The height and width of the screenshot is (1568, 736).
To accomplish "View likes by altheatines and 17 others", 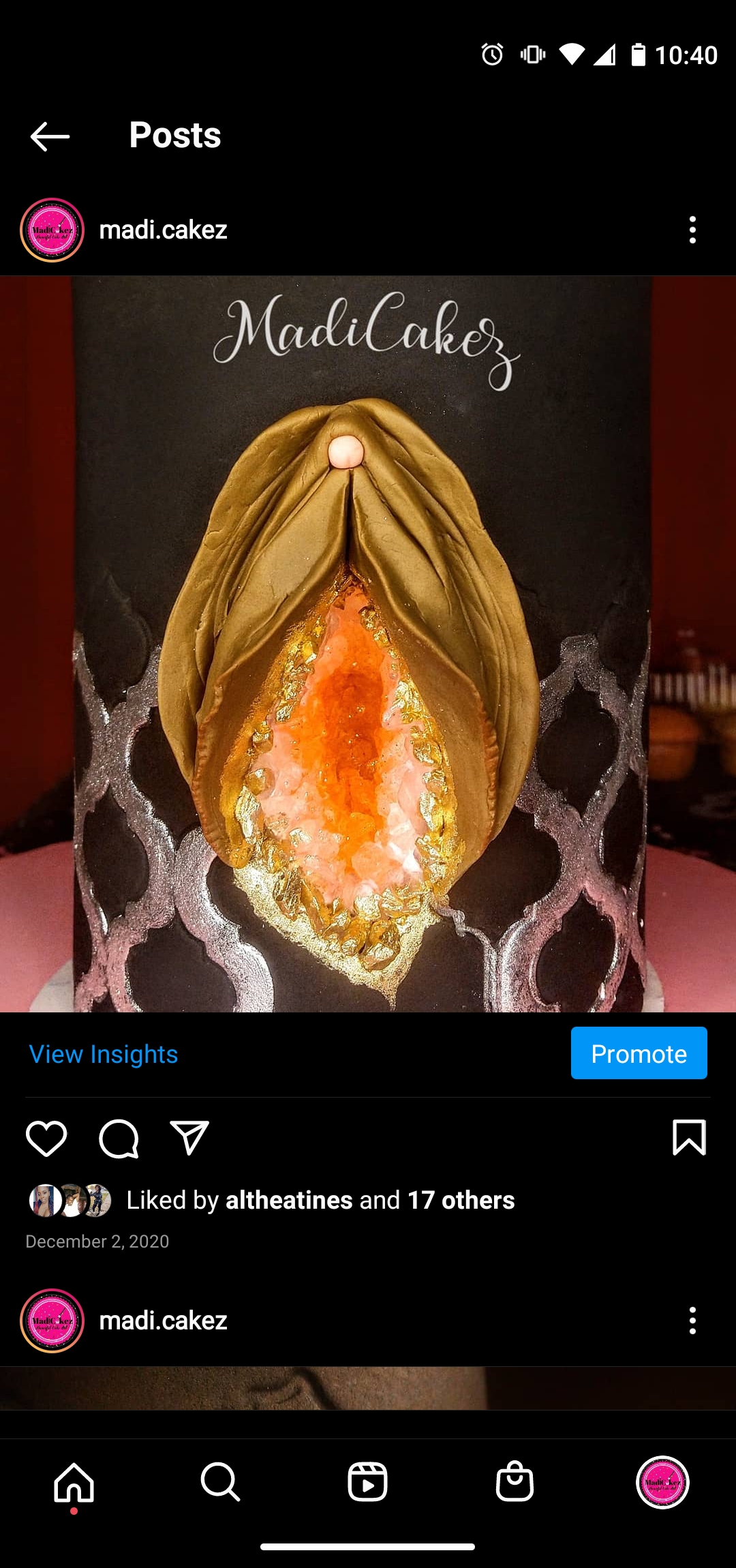I will point(320,1200).
